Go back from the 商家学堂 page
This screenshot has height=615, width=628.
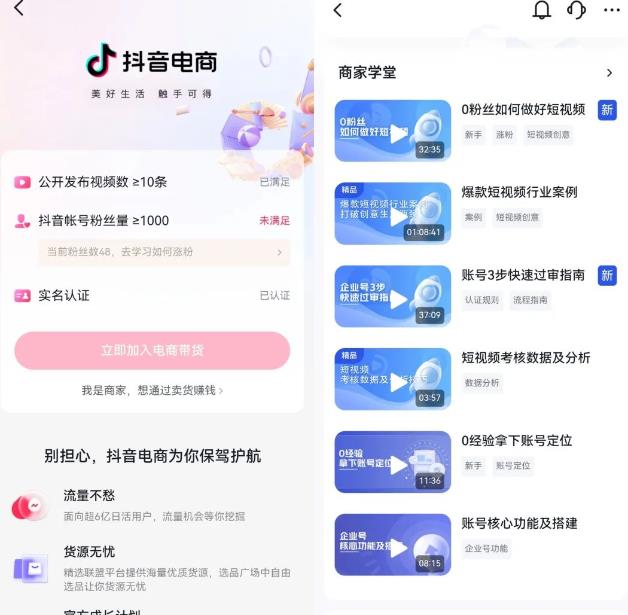tap(337, 10)
